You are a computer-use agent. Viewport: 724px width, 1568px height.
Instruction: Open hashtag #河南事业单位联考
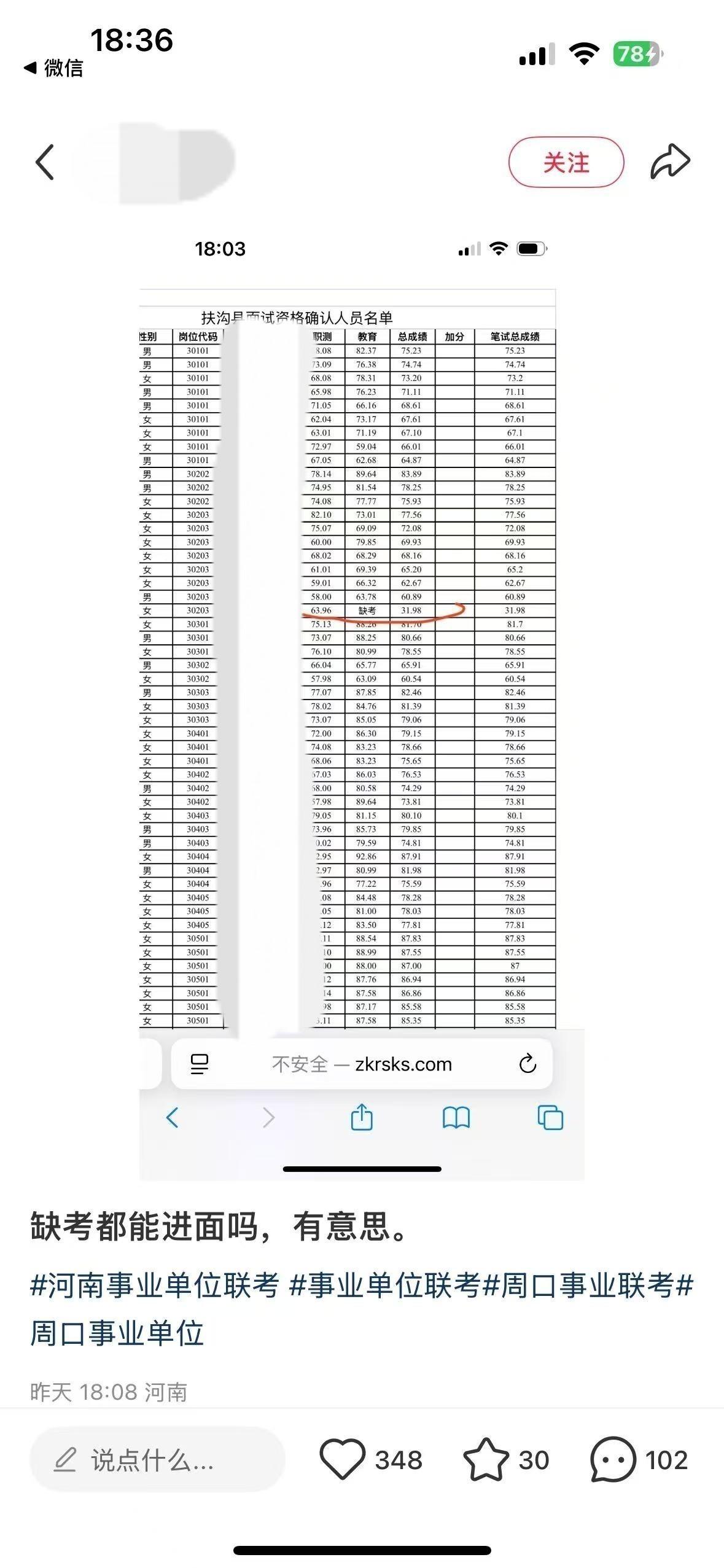click(x=155, y=1285)
